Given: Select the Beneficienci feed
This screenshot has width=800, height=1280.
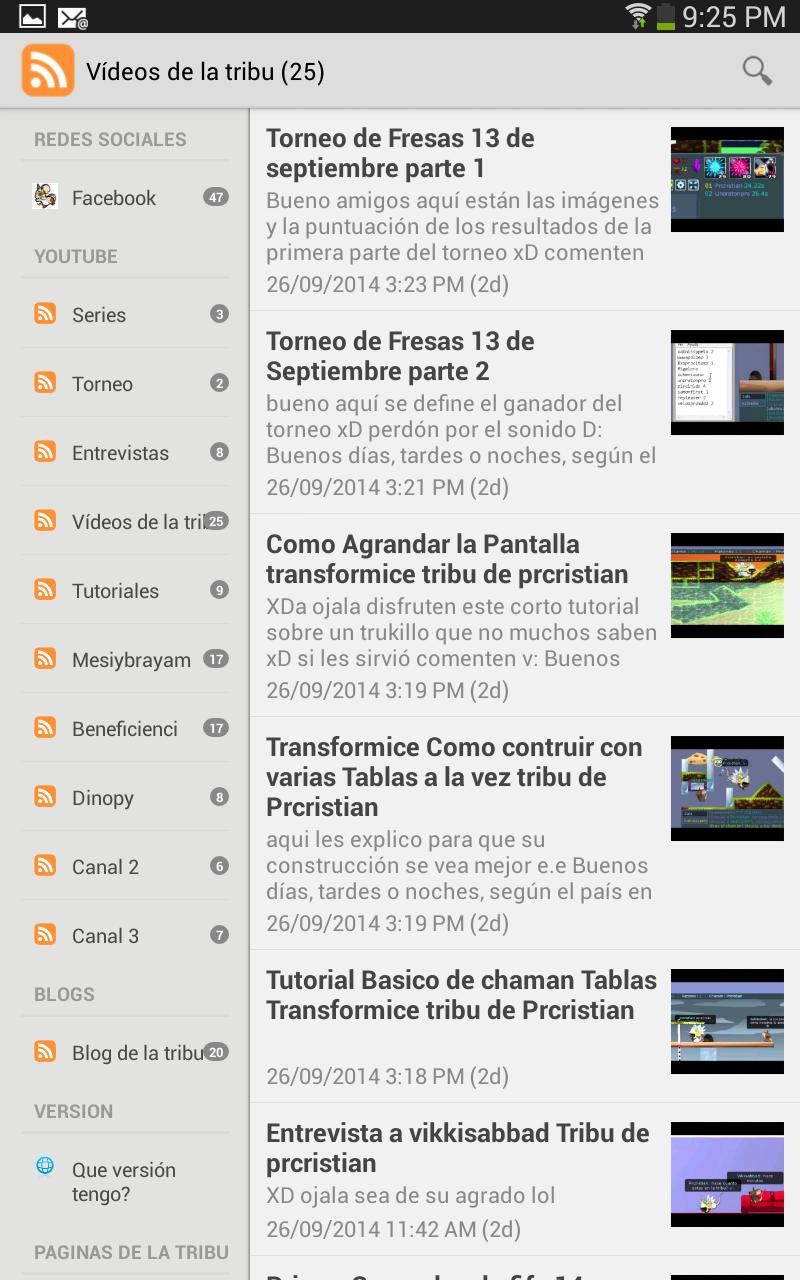Looking at the screenshot, I should point(124,729).
